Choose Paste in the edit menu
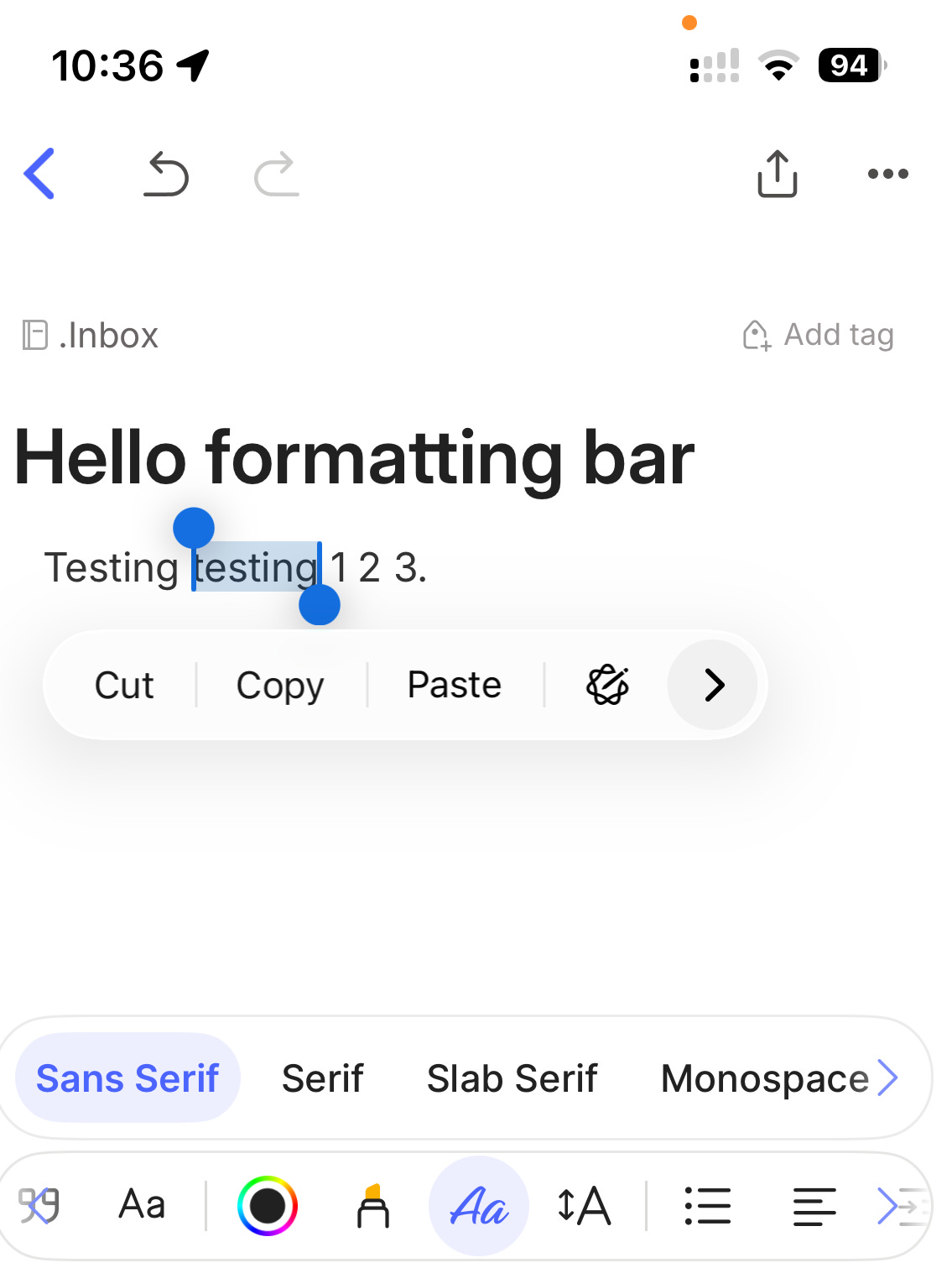Screen dimensions: 952x1268 (x=454, y=685)
